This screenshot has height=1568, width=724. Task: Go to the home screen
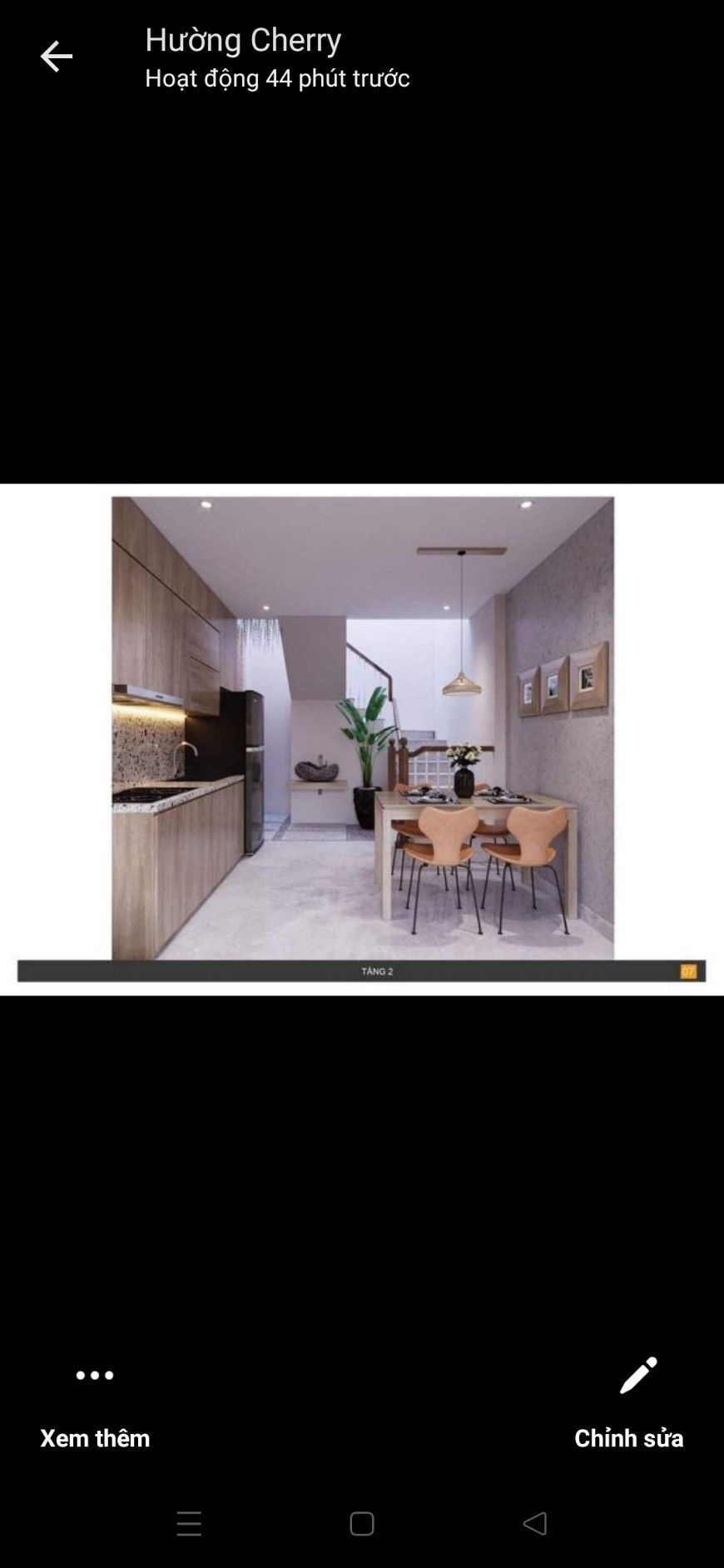pyautogui.click(x=362, y=1523)
